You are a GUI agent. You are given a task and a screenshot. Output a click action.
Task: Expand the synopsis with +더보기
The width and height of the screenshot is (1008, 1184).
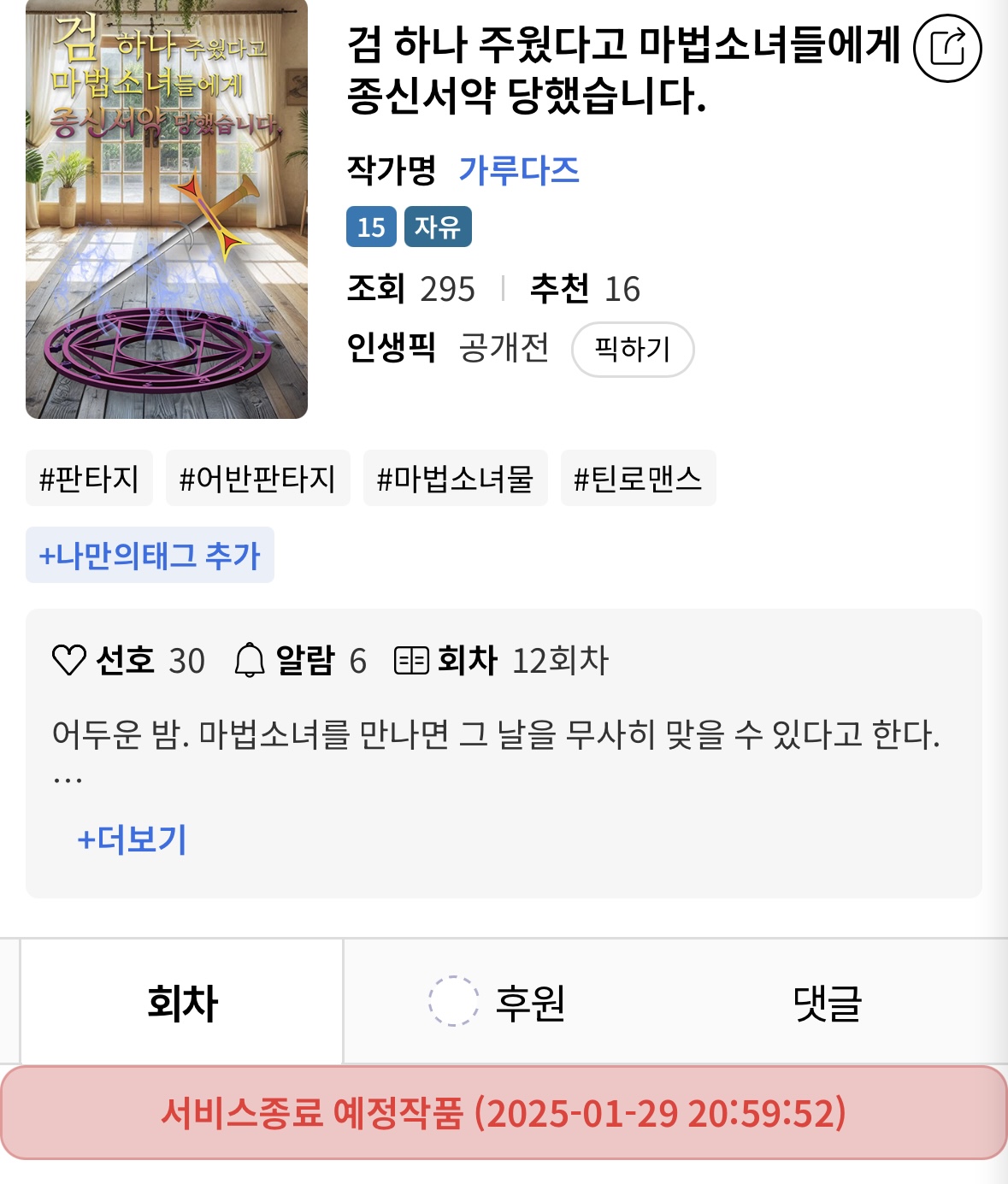tap(132, 839)
